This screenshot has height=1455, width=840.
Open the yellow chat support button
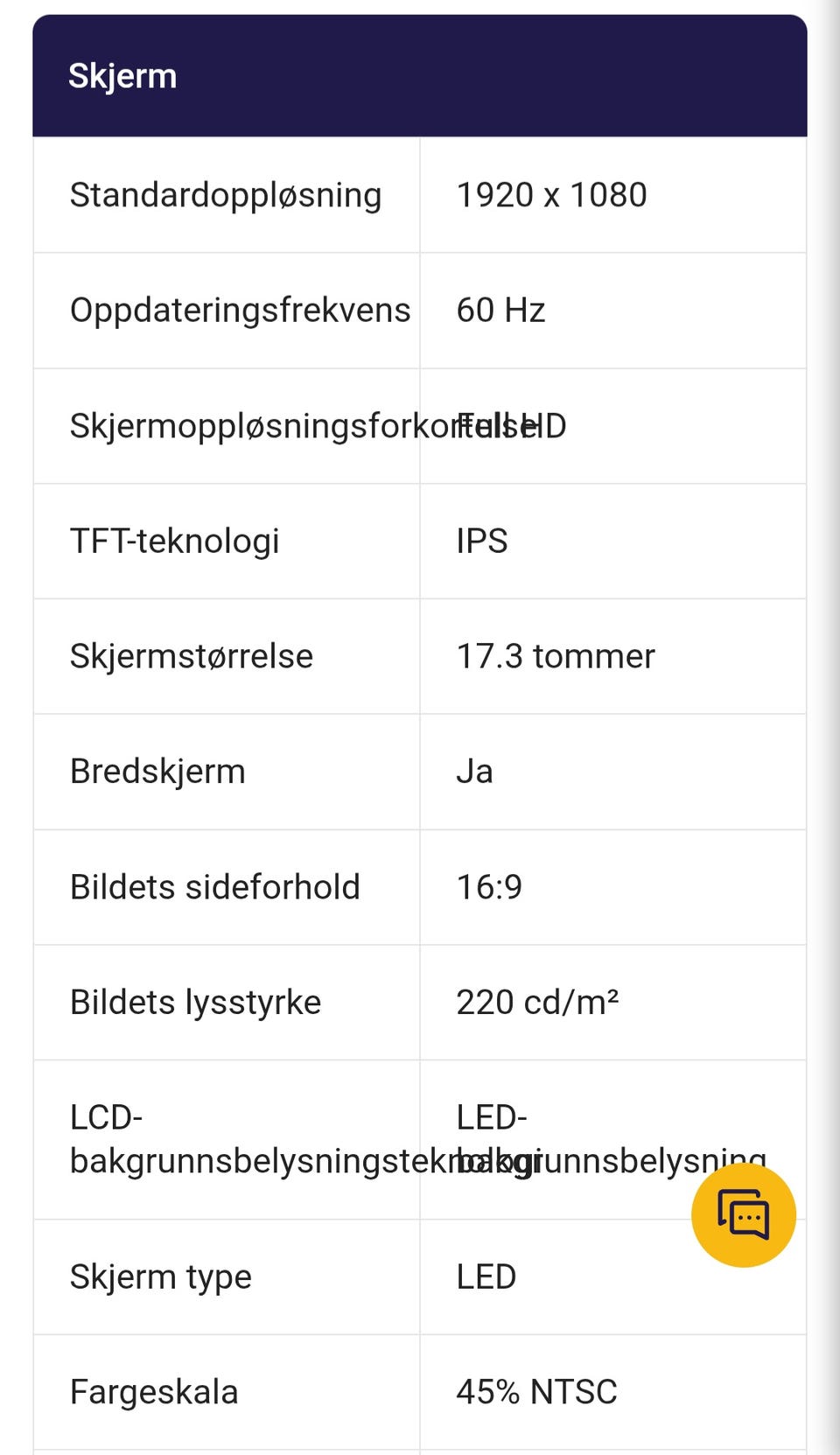tap(744, 1214)
